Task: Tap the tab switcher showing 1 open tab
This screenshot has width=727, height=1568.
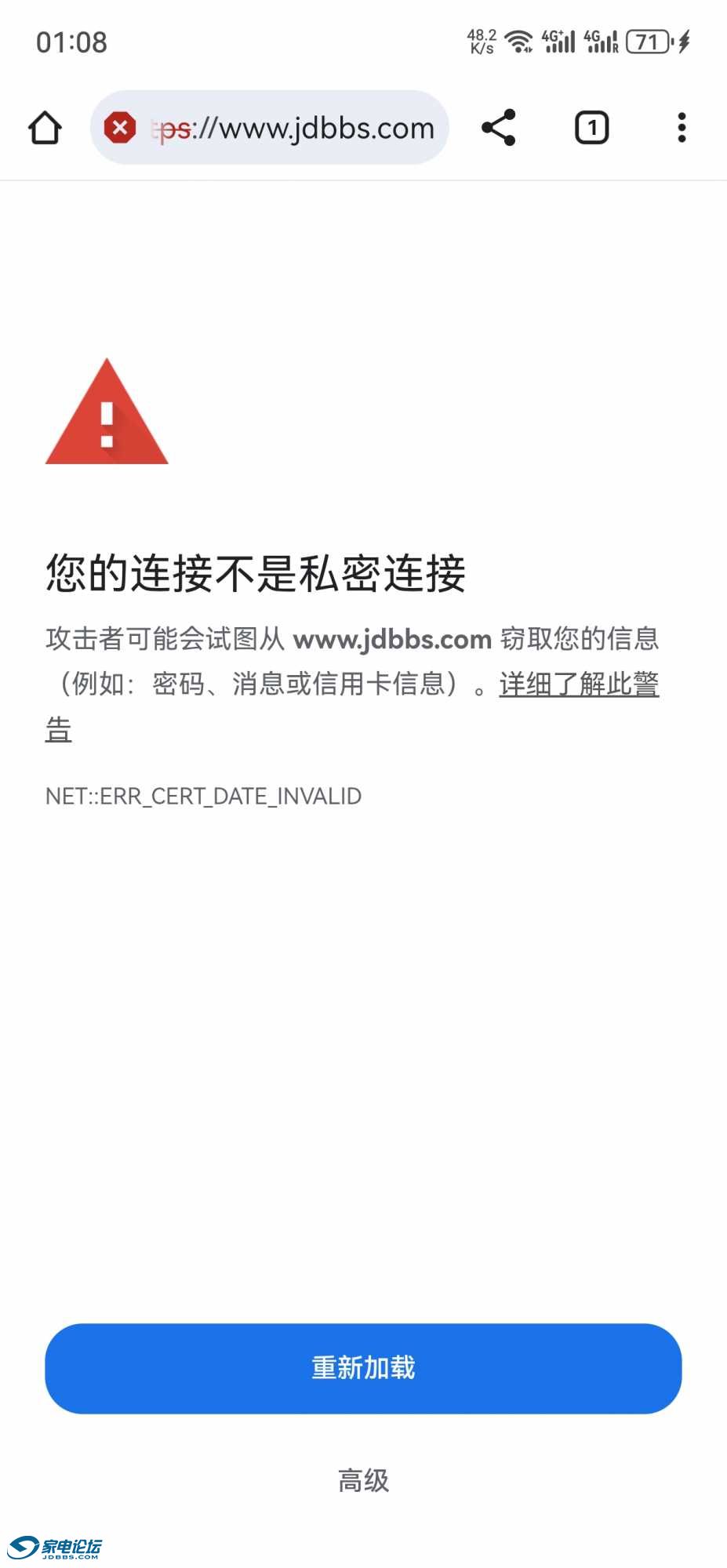Action: pyautogui.click(x=591, y=128)
